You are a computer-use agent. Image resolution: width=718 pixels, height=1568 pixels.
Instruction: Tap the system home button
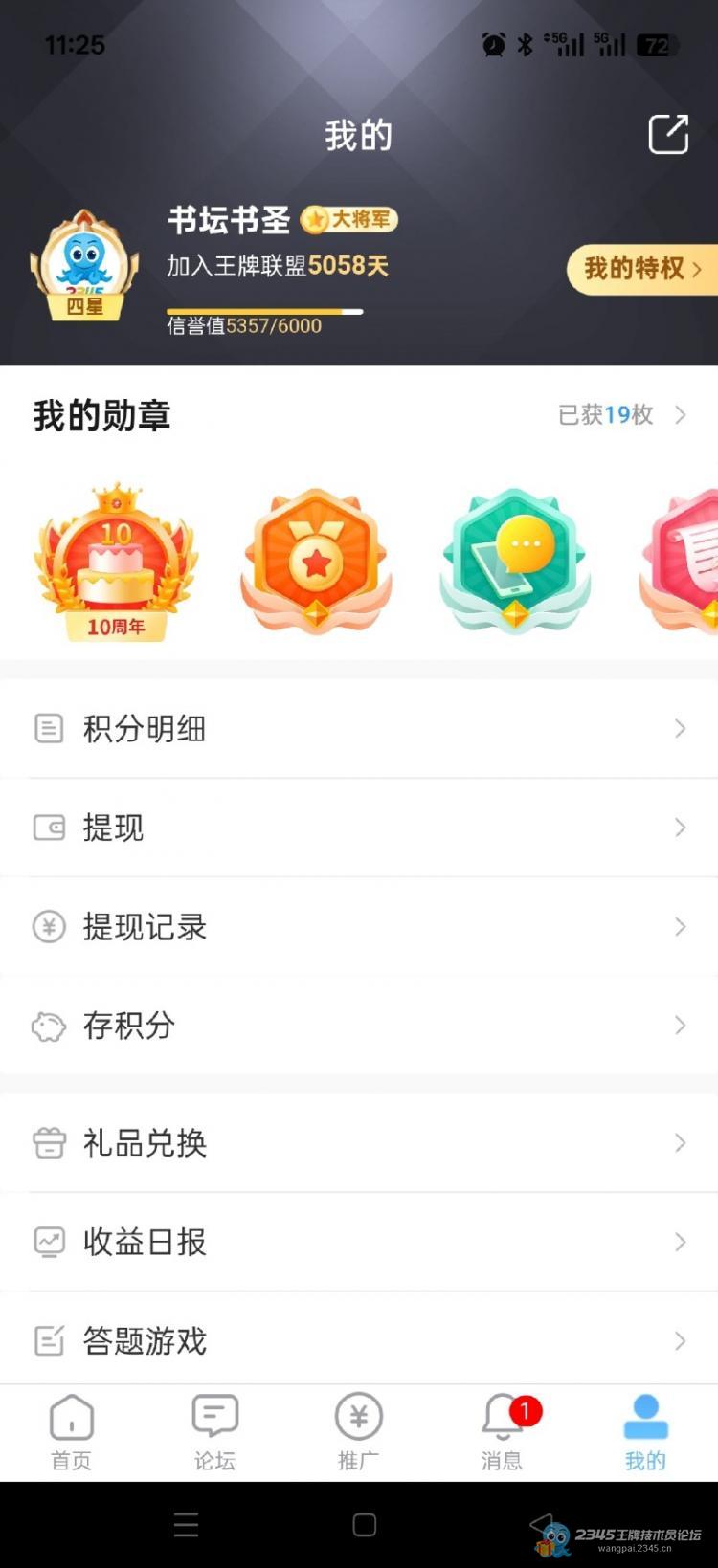[364, 1525]
